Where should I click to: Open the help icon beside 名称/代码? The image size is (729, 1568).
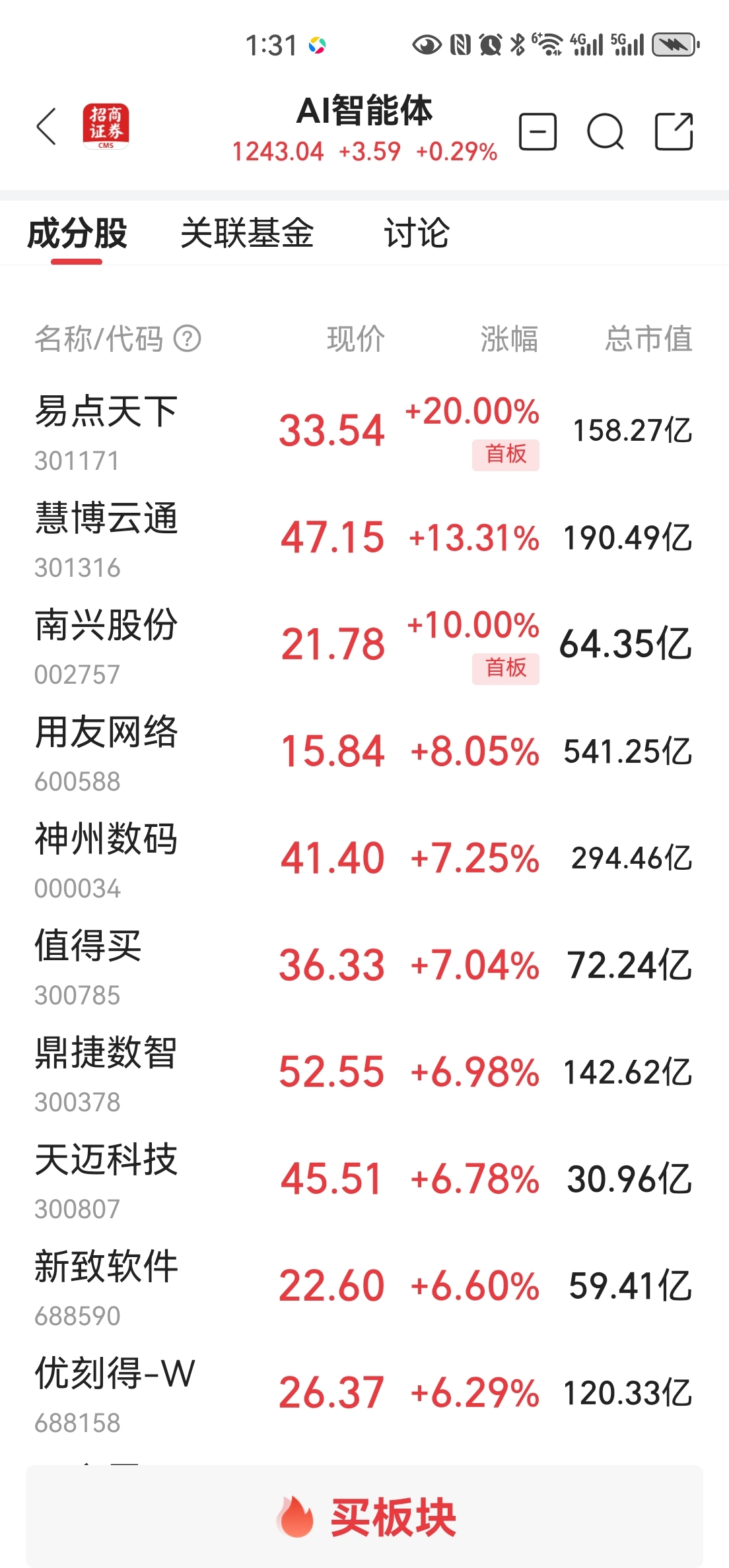coord(187,339)
